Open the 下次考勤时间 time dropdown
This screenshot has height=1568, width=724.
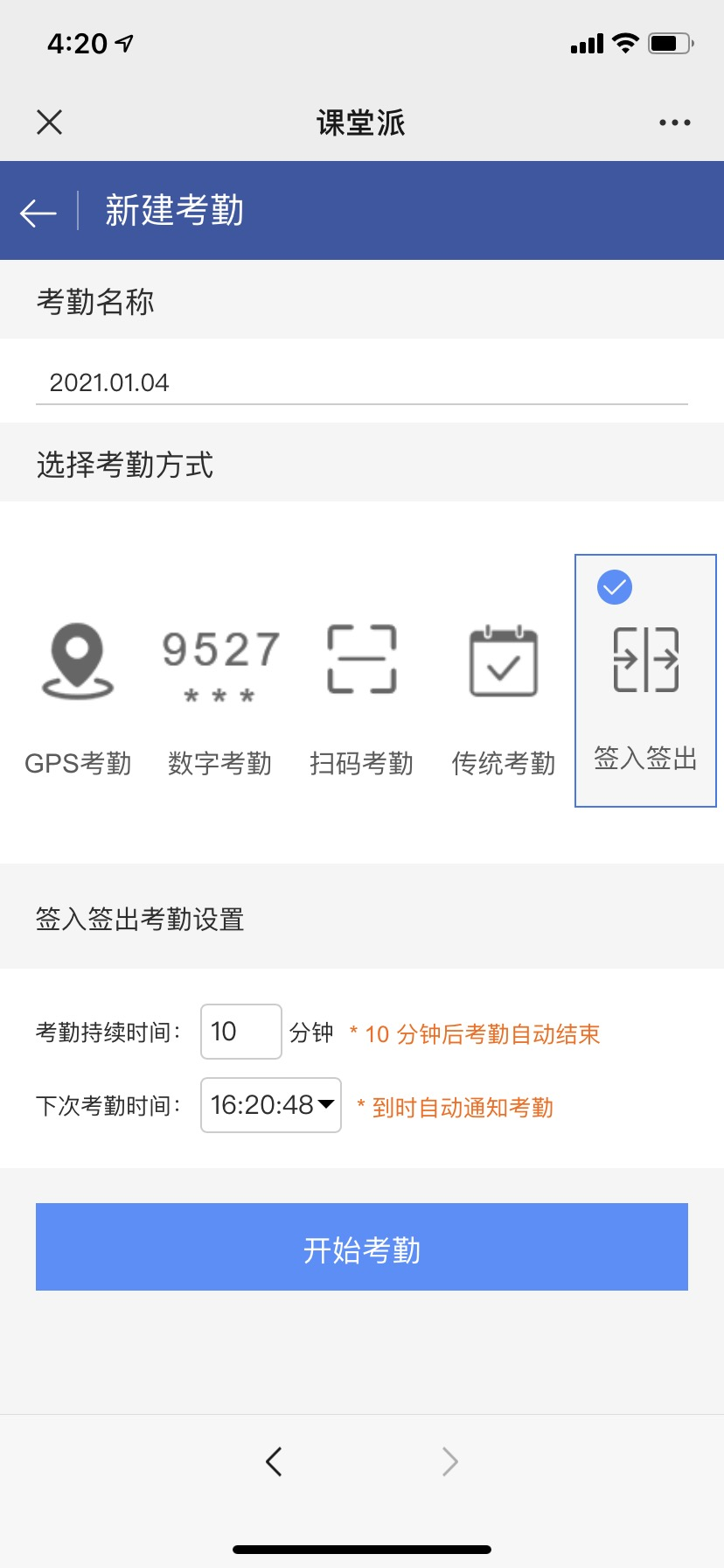point(271,1105)
